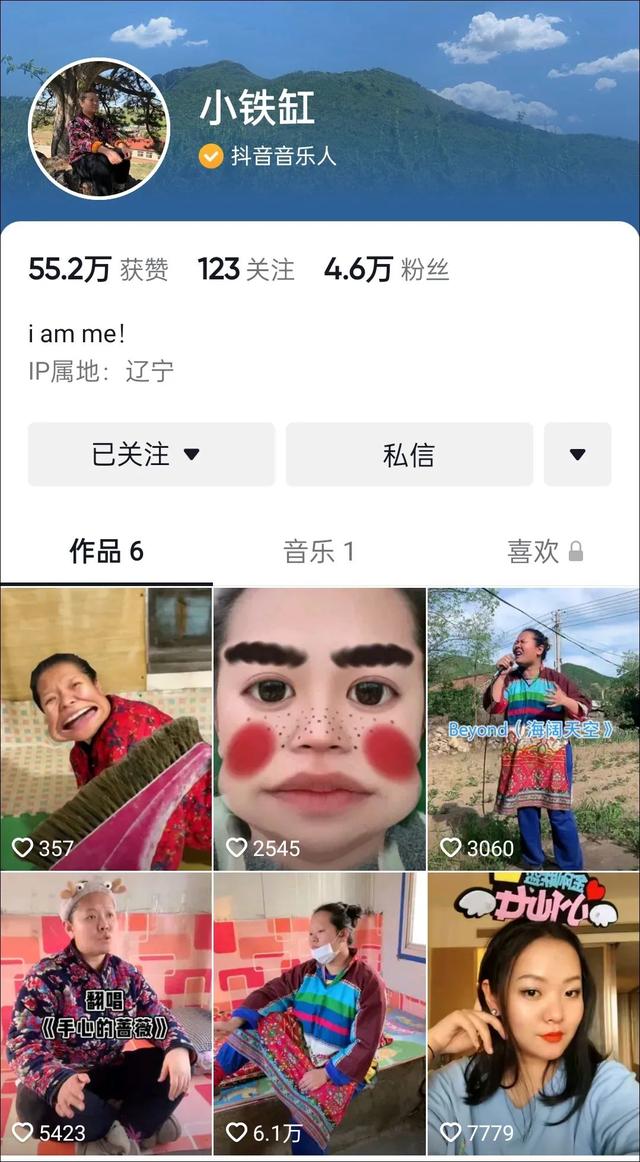
Task: Open the video with 6.1万 likes
Action: pos(320,1012)
